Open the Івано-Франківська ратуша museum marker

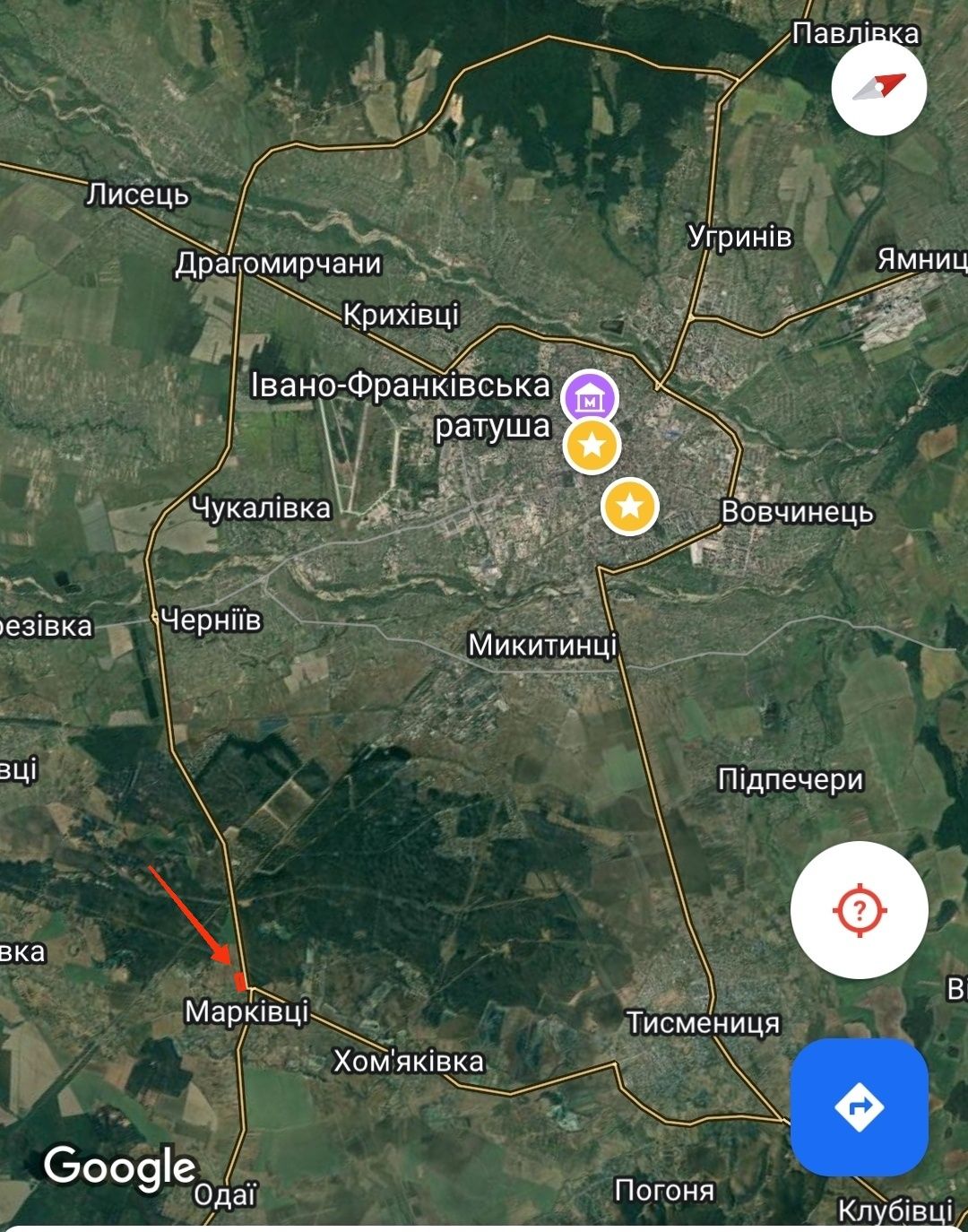(590, 397)
